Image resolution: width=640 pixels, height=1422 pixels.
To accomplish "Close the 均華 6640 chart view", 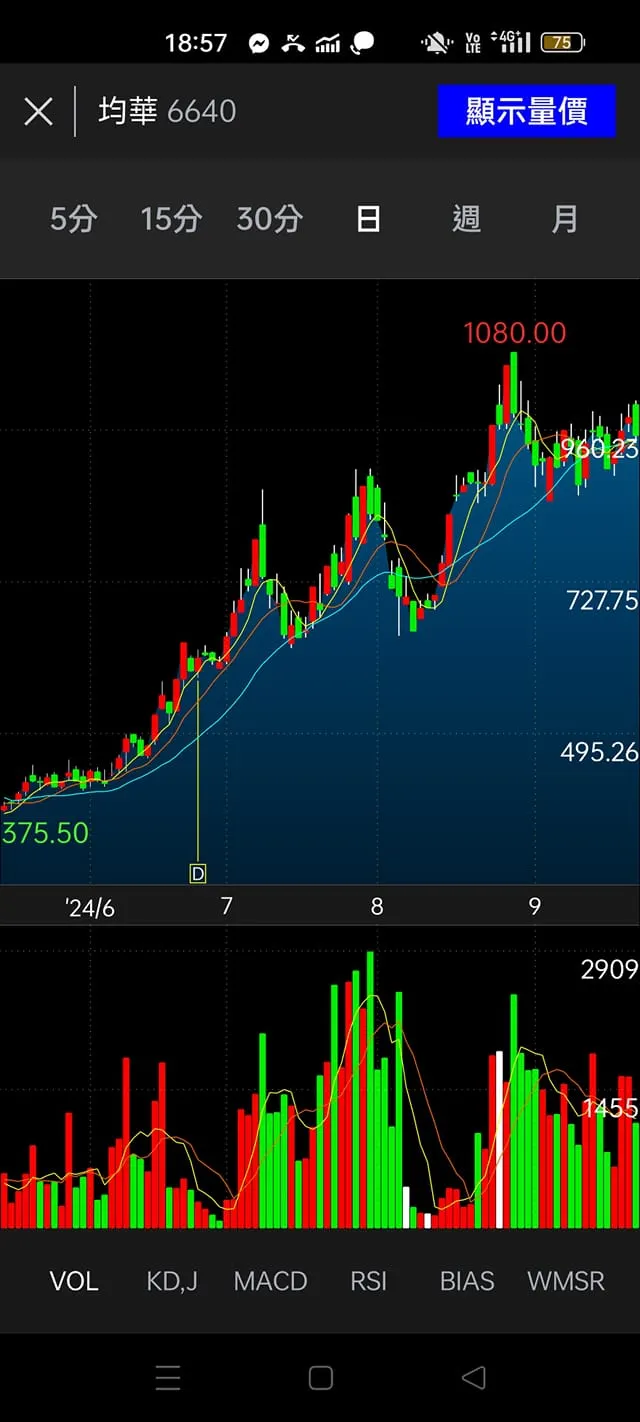I will pyautogui.click(x=38, y=111).
